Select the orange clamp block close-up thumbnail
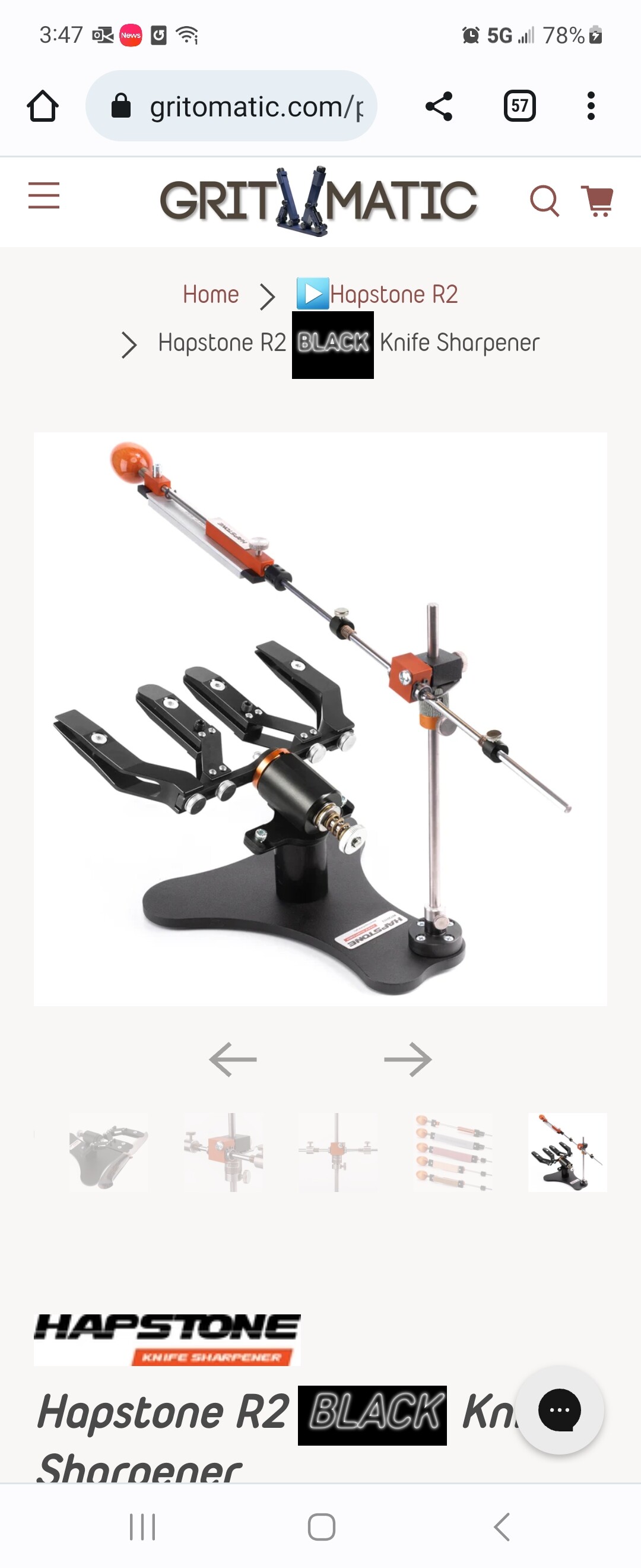 click(x=223, y=1152)
